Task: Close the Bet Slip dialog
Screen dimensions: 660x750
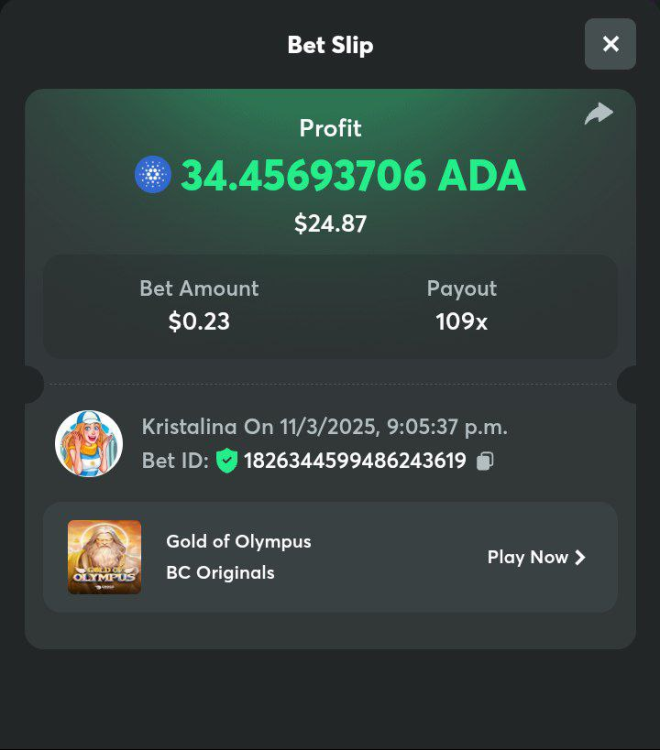Action: pyautogui.click(x=610, y=44)
